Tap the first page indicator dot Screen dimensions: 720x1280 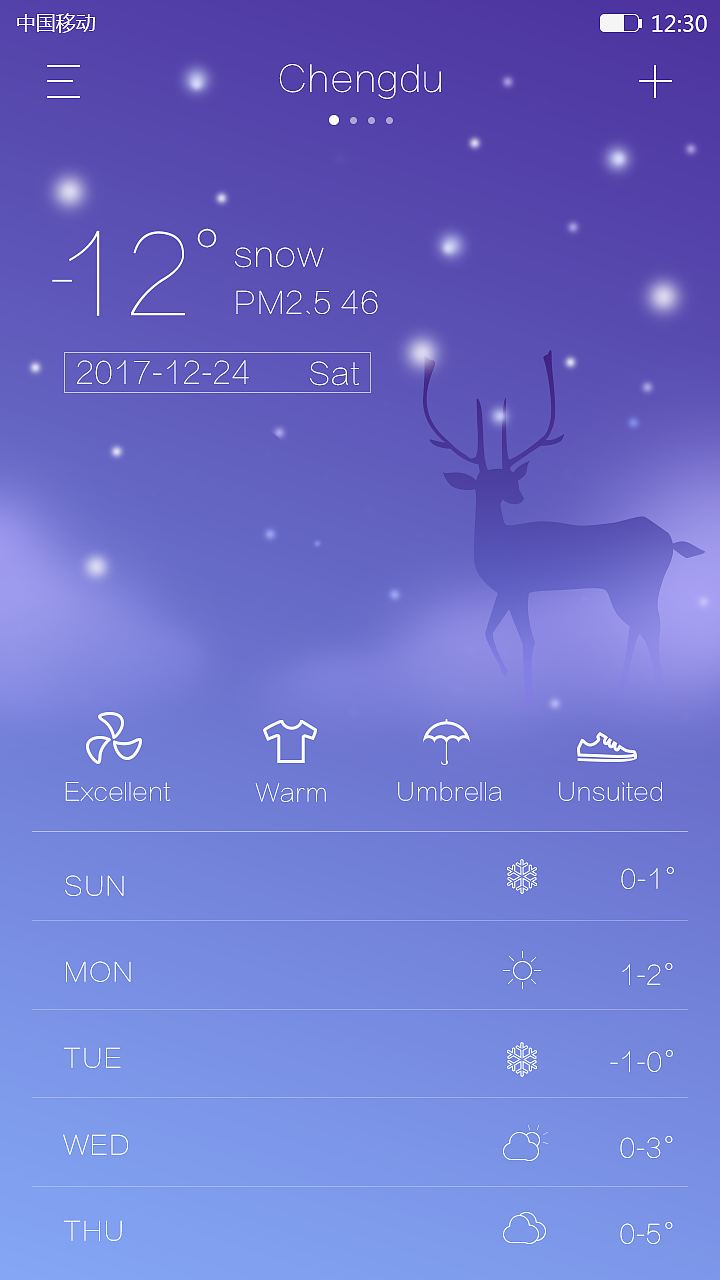335,120
